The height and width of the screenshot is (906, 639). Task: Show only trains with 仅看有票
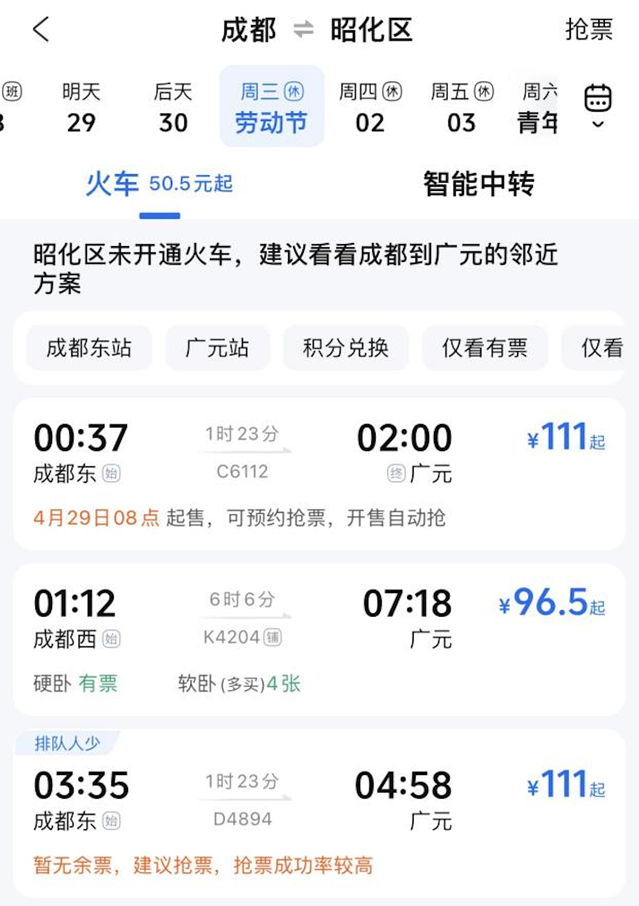point(485,349)
